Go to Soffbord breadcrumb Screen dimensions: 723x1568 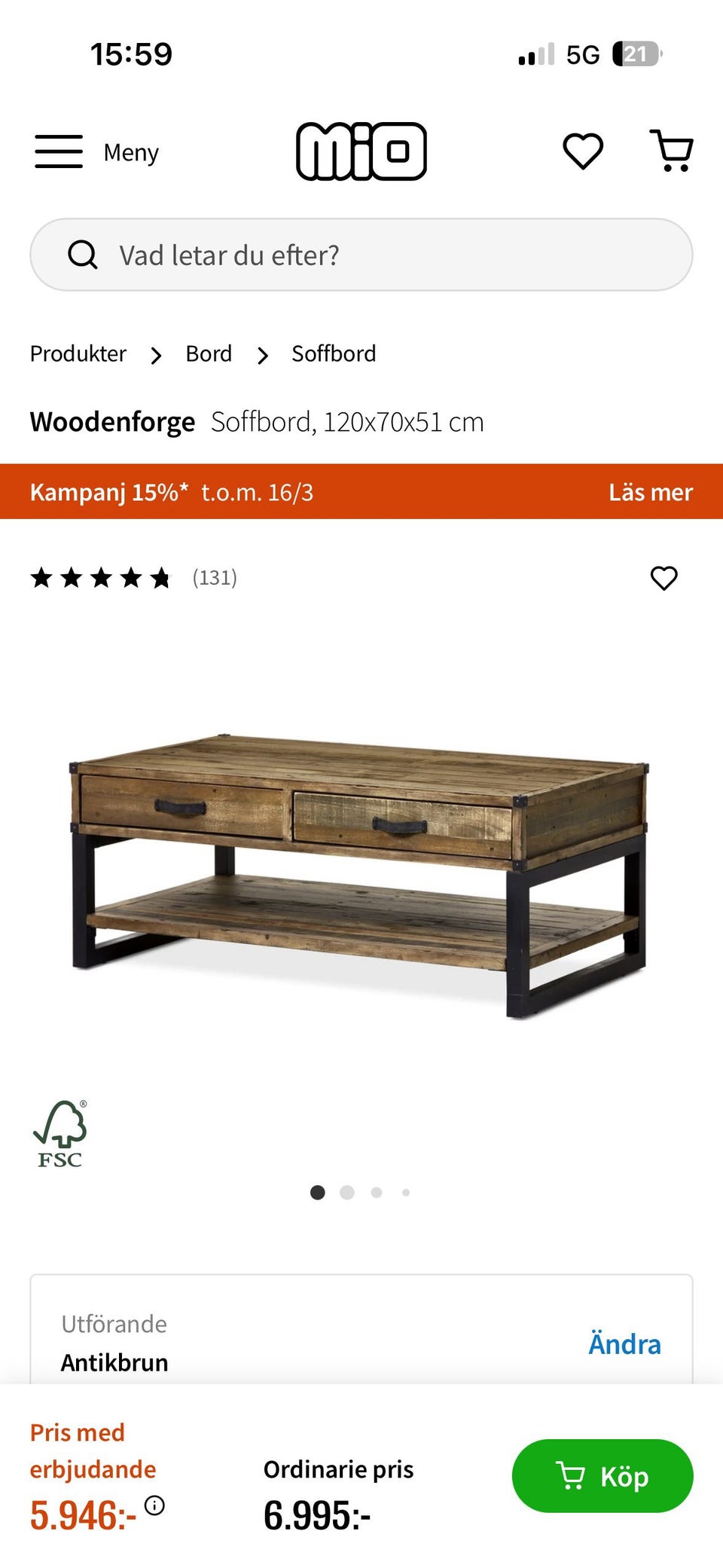click(x=334, y=354)
